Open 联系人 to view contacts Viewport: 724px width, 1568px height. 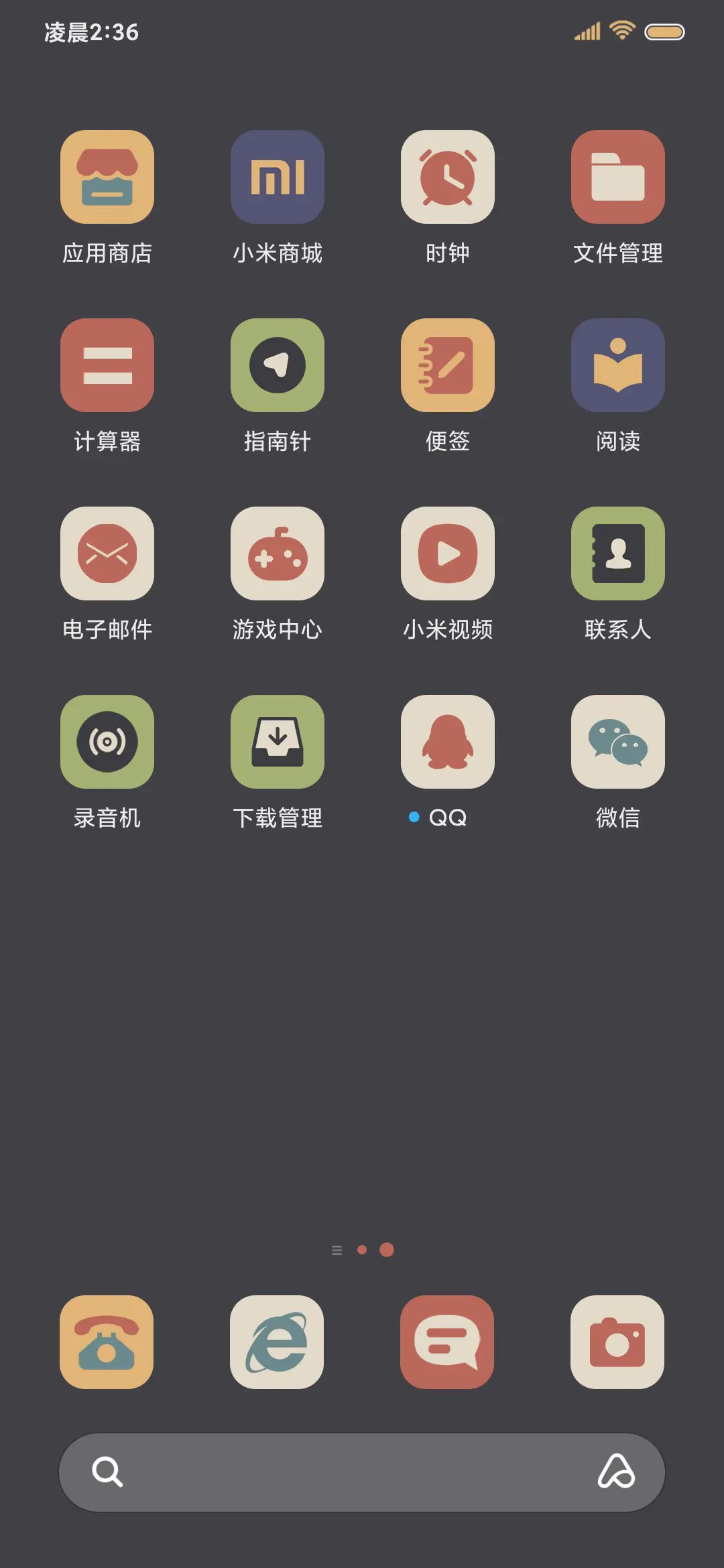pyautogui.click(x=617, y=553)
